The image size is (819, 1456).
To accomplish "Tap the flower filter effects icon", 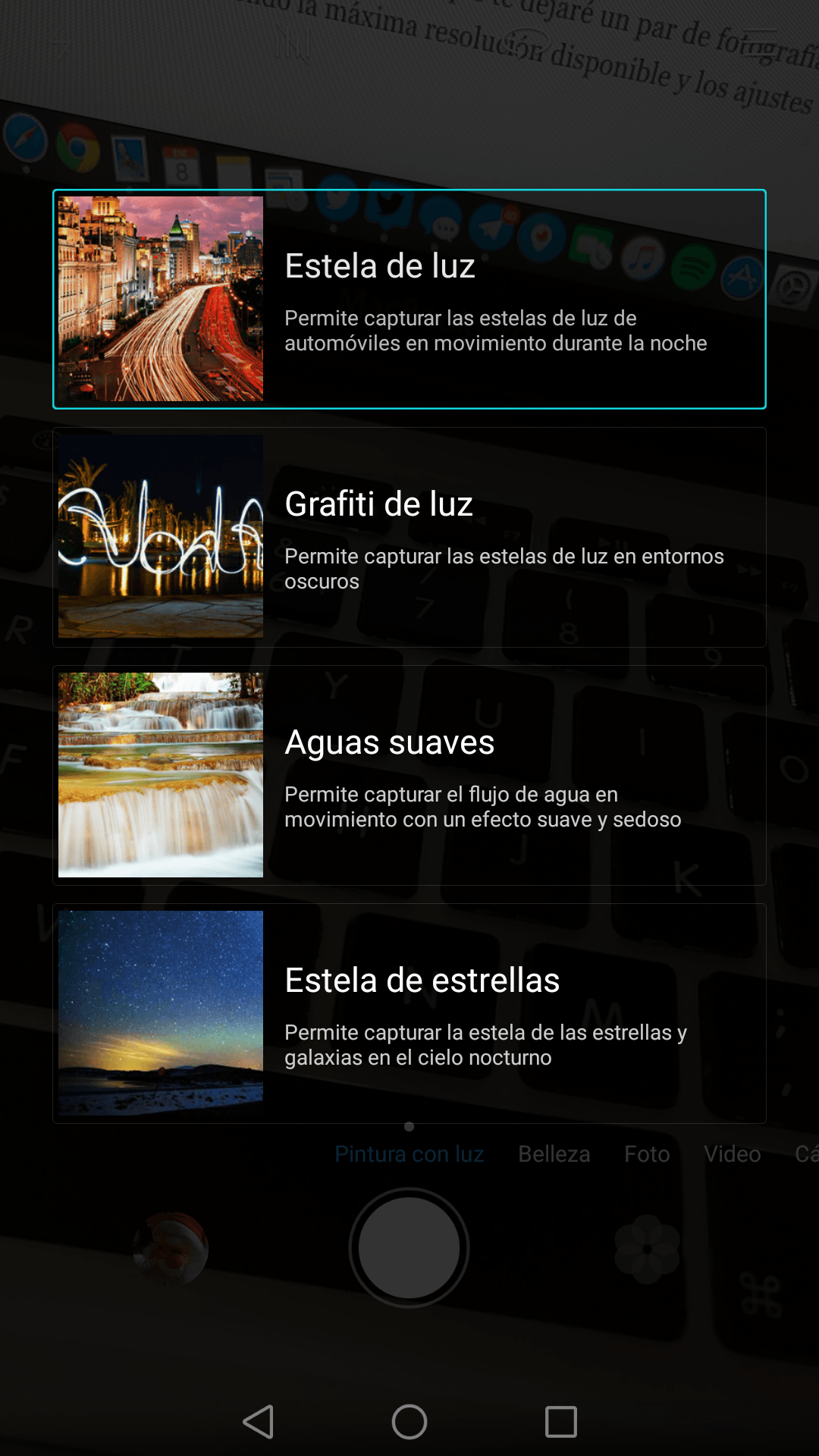I will click(645, 1249).
